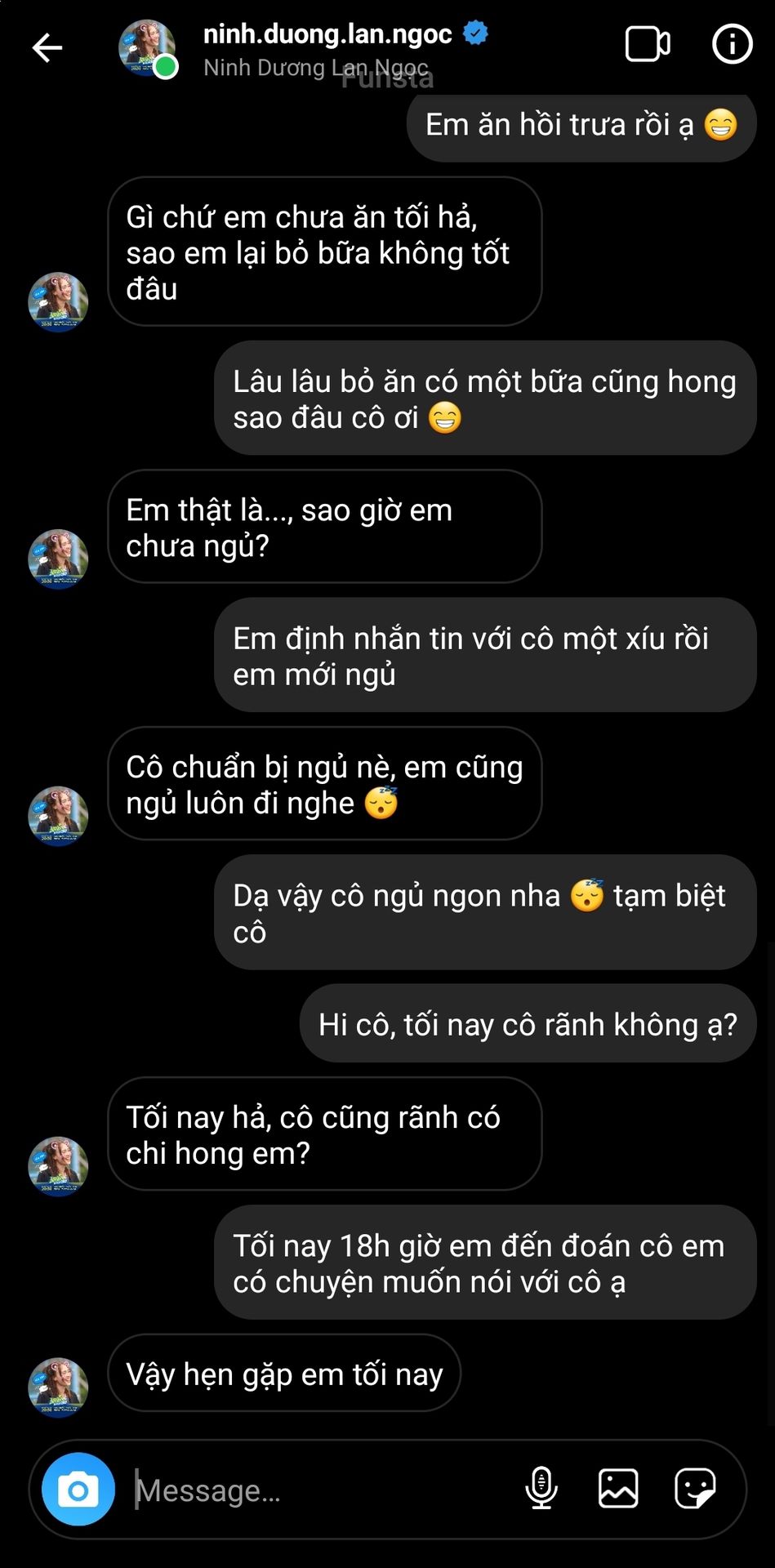The image size is (775, 1568).
Task: Choose a photo from the gallery
Action: 618,1488
